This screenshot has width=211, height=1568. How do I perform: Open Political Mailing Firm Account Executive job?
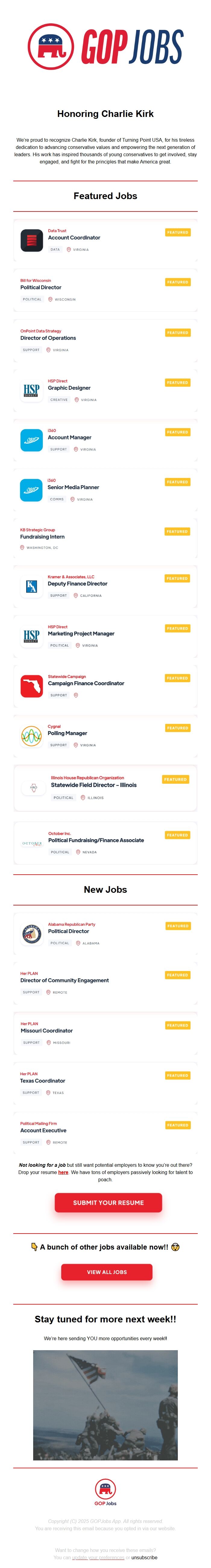coord(43,1130)
